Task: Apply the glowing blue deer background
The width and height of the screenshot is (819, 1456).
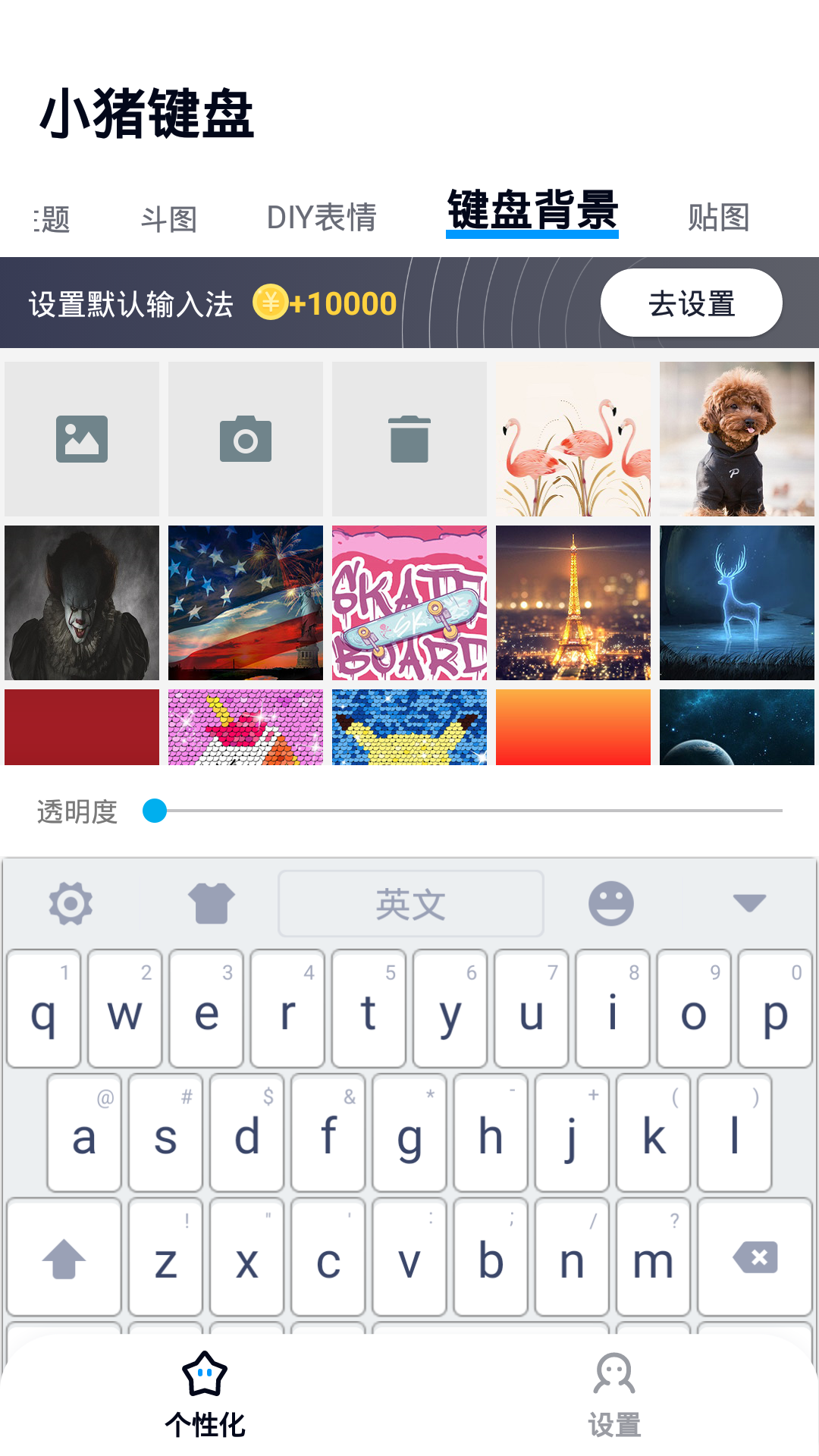Action: pyautogui.click(x=737, y=603)
